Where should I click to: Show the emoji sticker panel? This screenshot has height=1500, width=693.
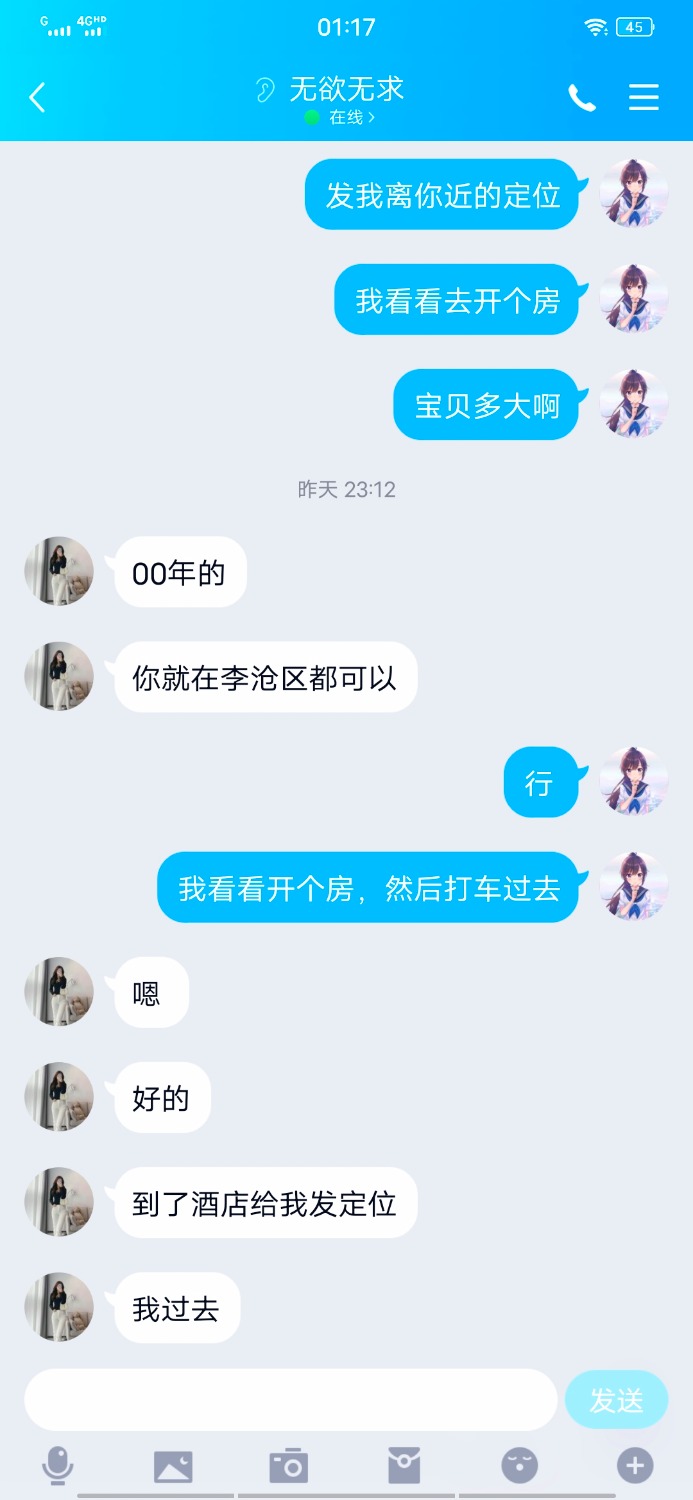519,1466
